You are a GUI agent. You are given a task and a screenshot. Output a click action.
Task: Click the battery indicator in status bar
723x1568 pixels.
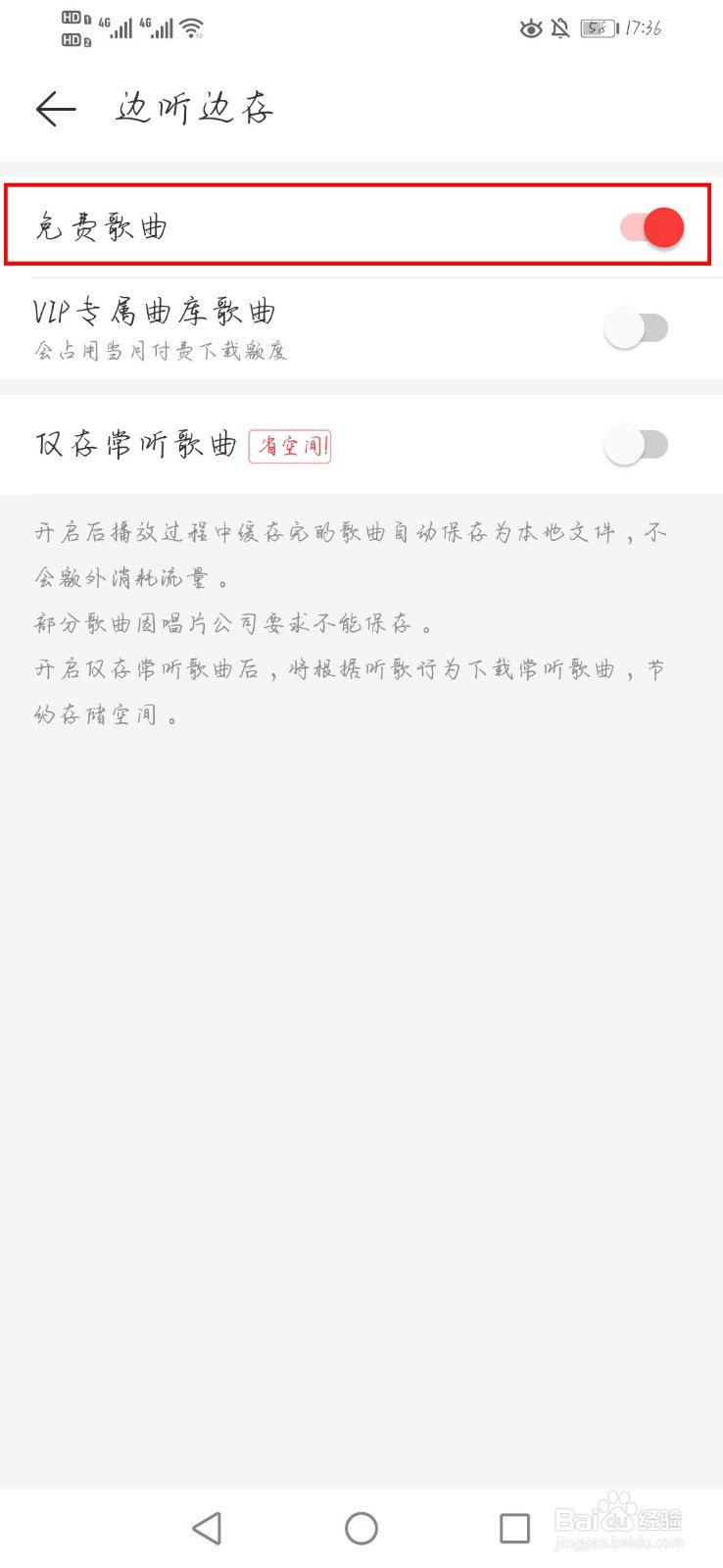click(598, 29)
